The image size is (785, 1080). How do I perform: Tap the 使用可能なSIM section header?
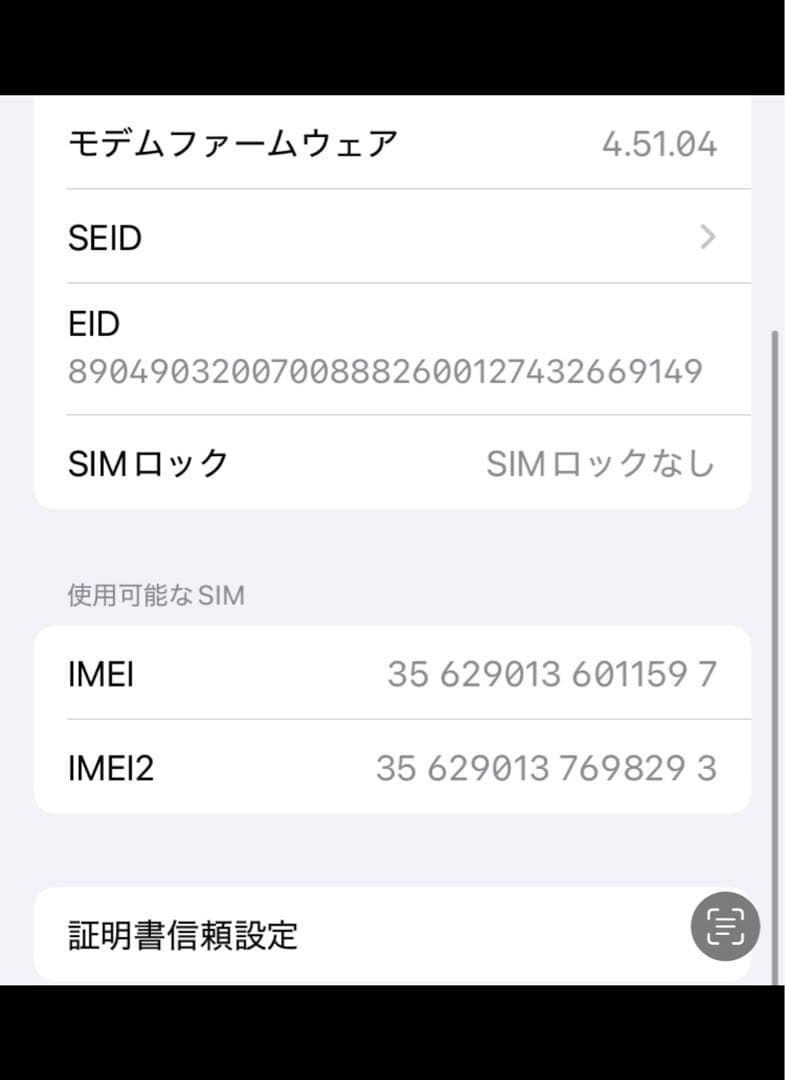(155, 595)
